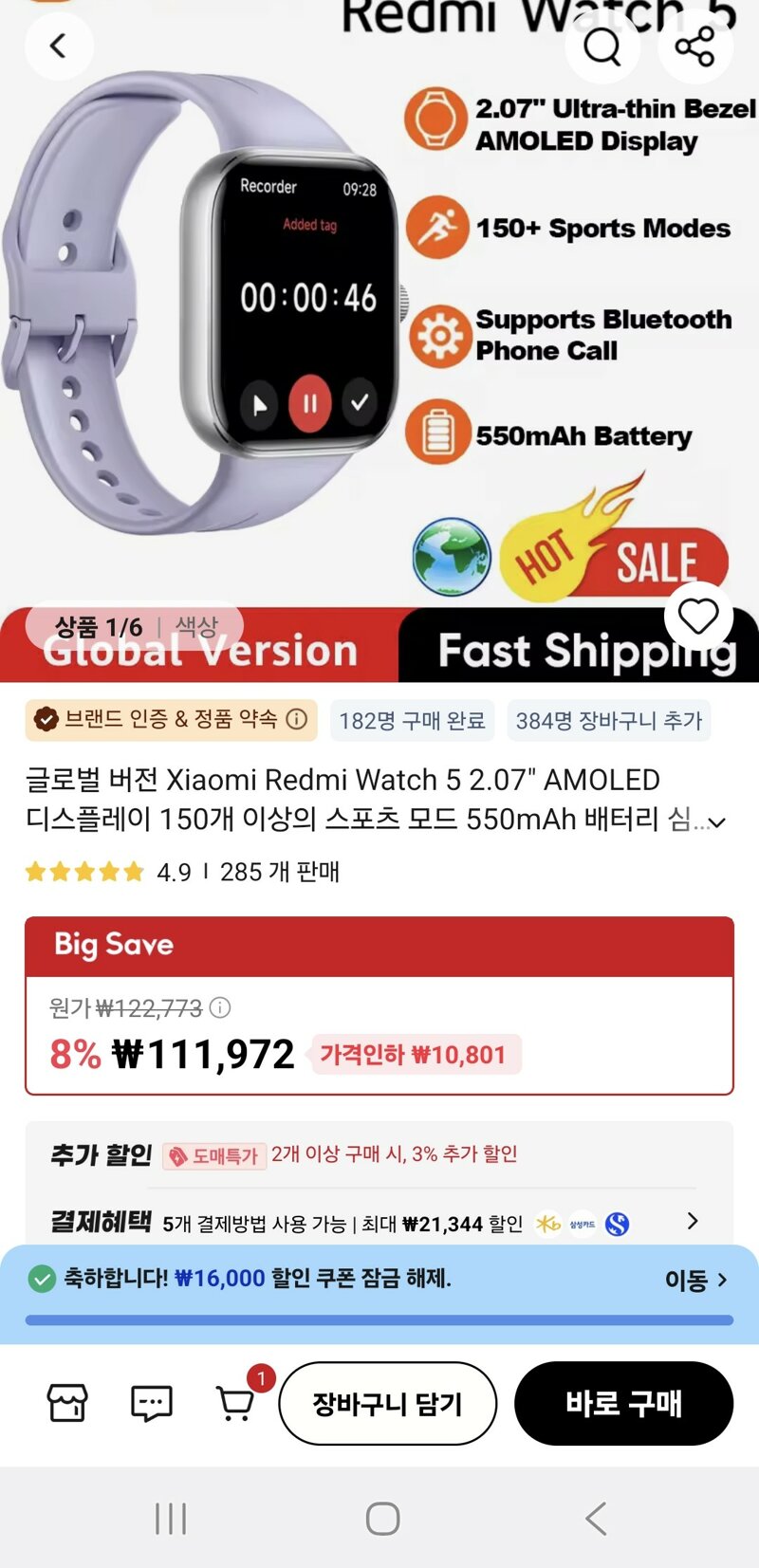Expand the full product title
This screenshot has width=759, height=1568.
[718, 822]
